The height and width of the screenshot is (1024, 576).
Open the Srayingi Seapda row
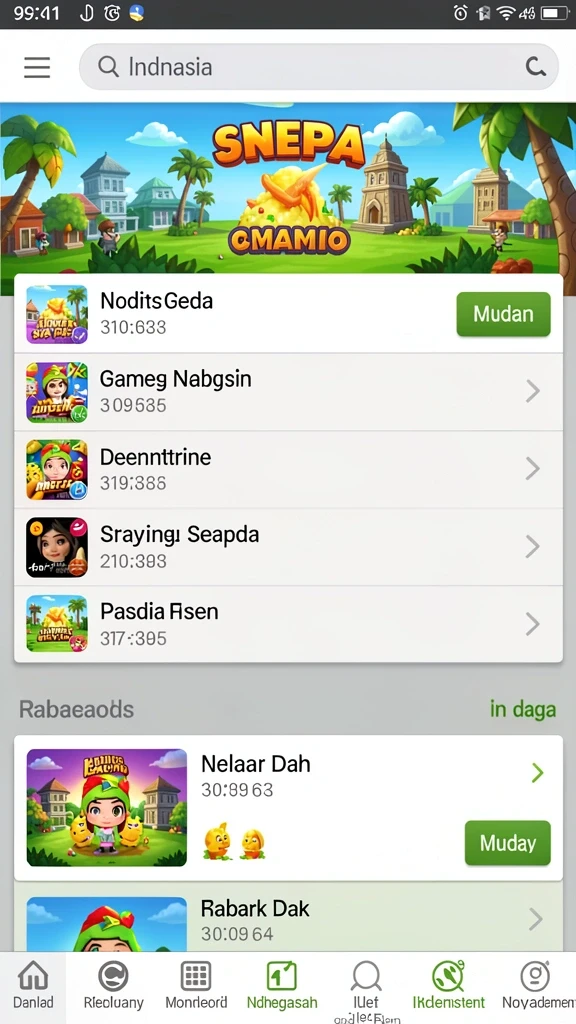click(288, 547)
